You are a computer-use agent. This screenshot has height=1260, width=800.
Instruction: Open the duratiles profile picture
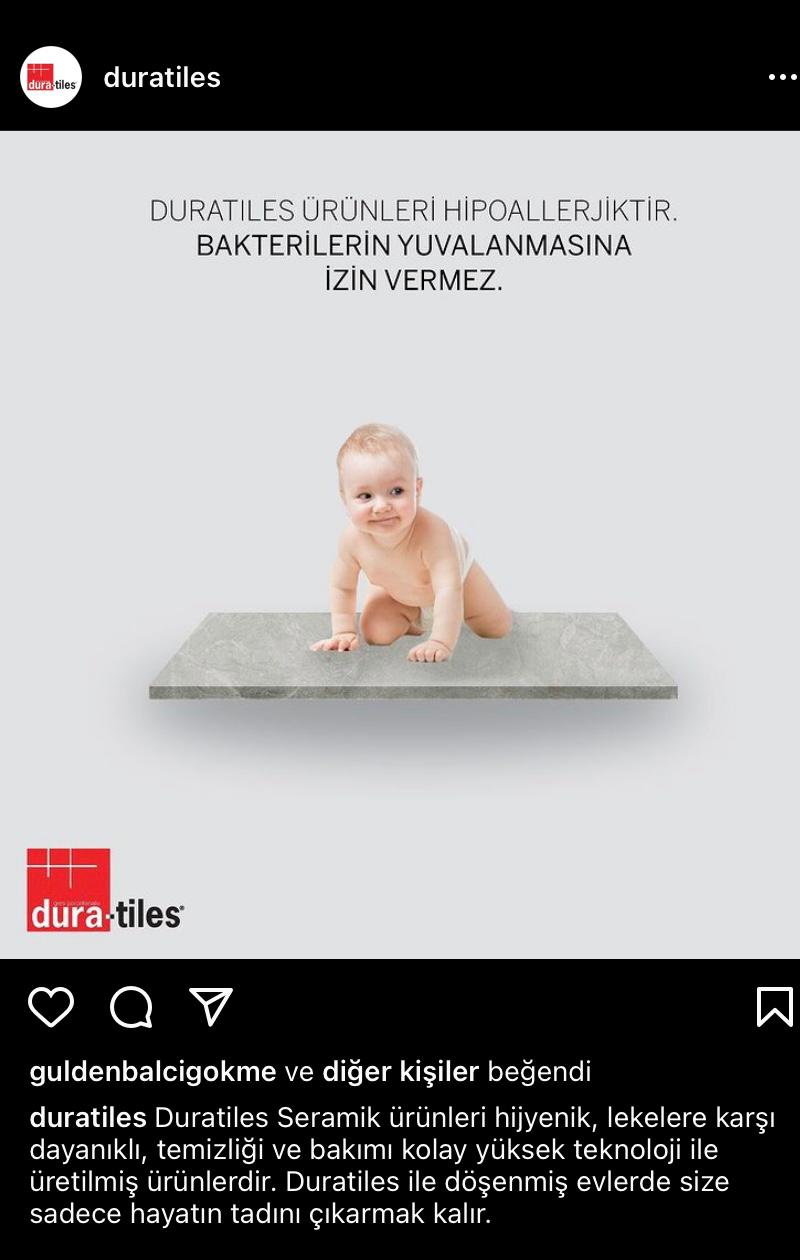tap(51, 77)
